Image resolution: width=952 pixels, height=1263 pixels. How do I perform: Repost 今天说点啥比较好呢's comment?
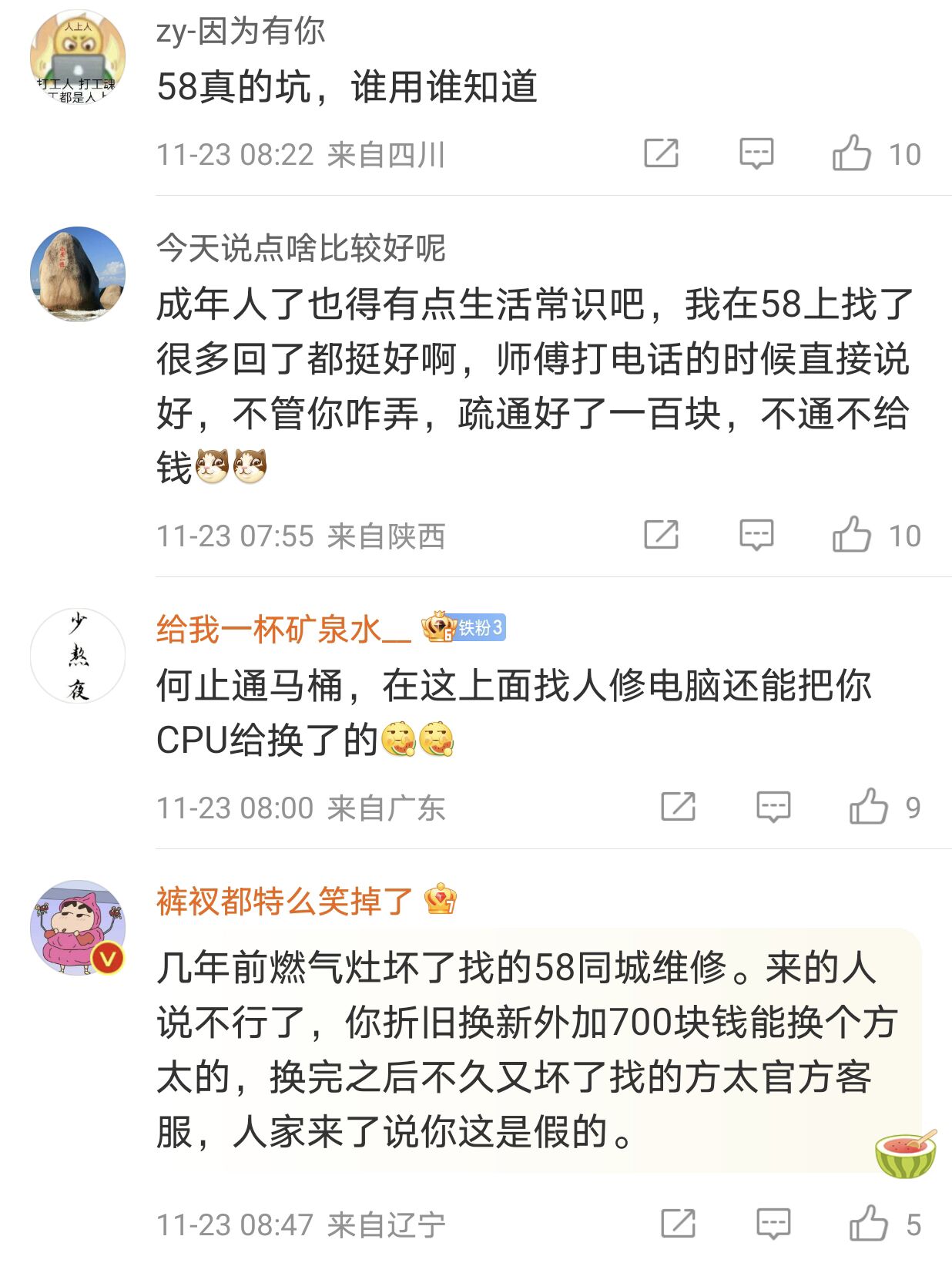coord(661,535)
